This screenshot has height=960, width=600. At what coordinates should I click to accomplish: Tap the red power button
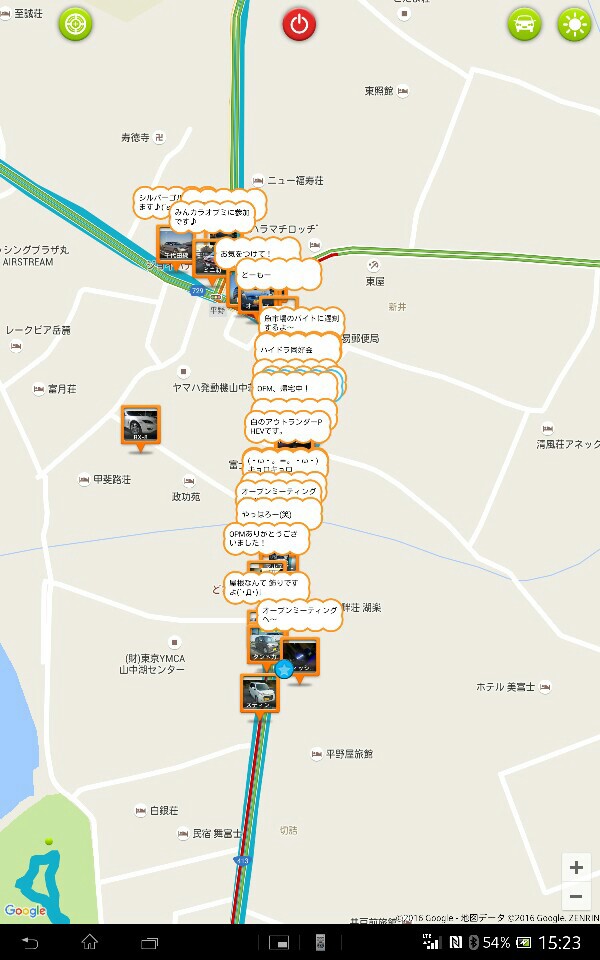[x=299, y=24]
